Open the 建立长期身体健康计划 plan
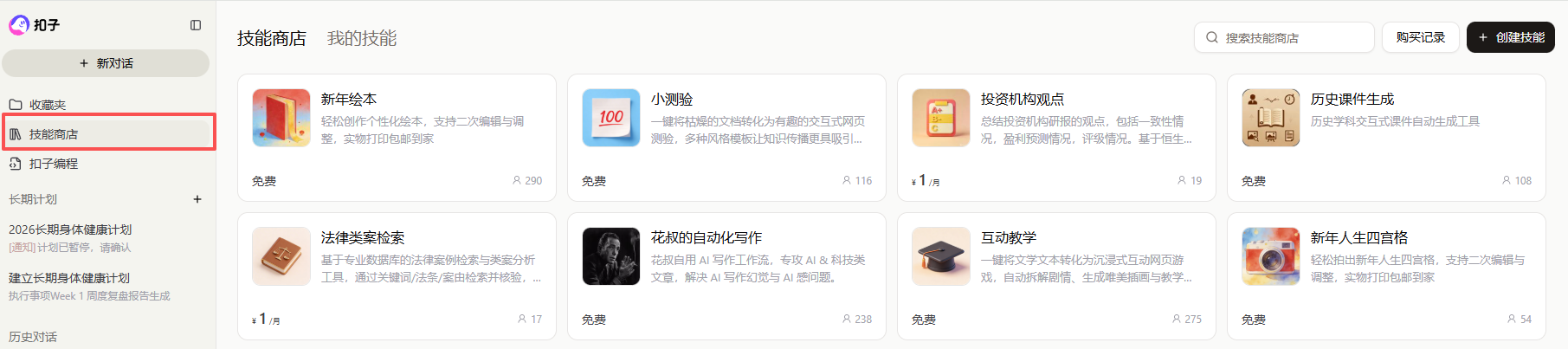This screenshot has height=349, width=1568. 69,278
